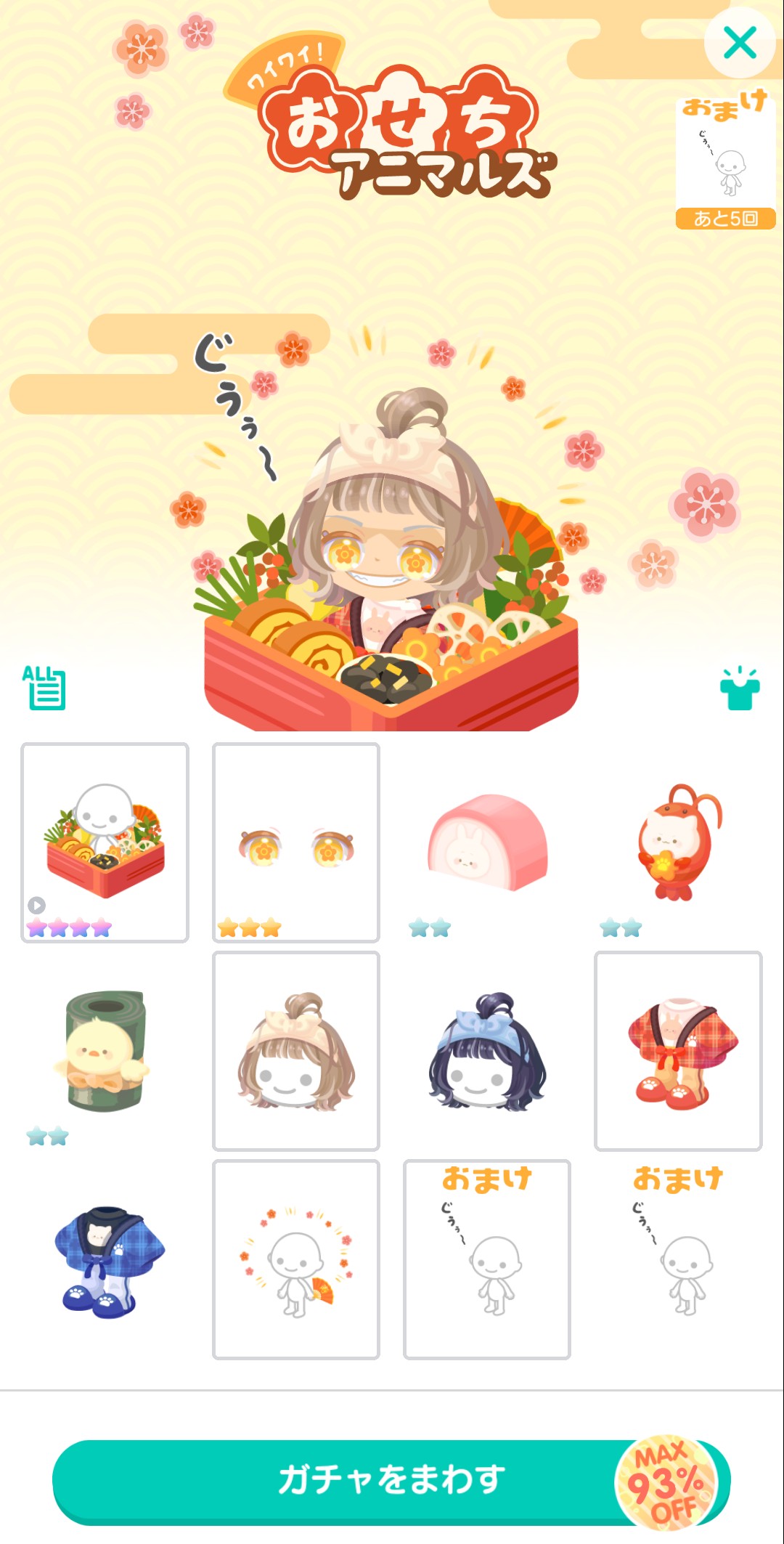The image size is (784, 1544).
Task: Choose the dark navy ribbon hairstyle item
Action: click(487, 1051)
